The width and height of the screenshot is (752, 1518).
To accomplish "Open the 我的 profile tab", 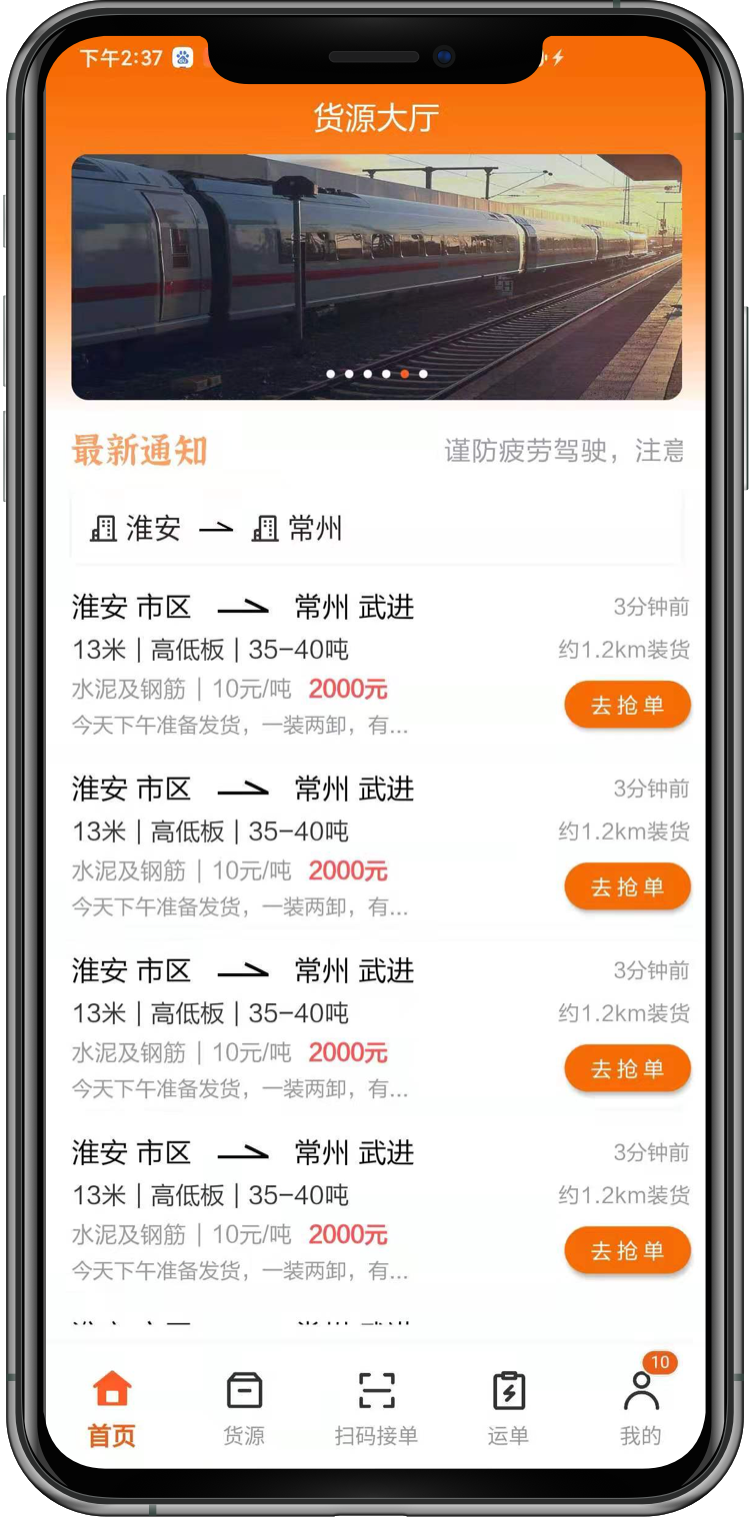I will pos(640,1408).
